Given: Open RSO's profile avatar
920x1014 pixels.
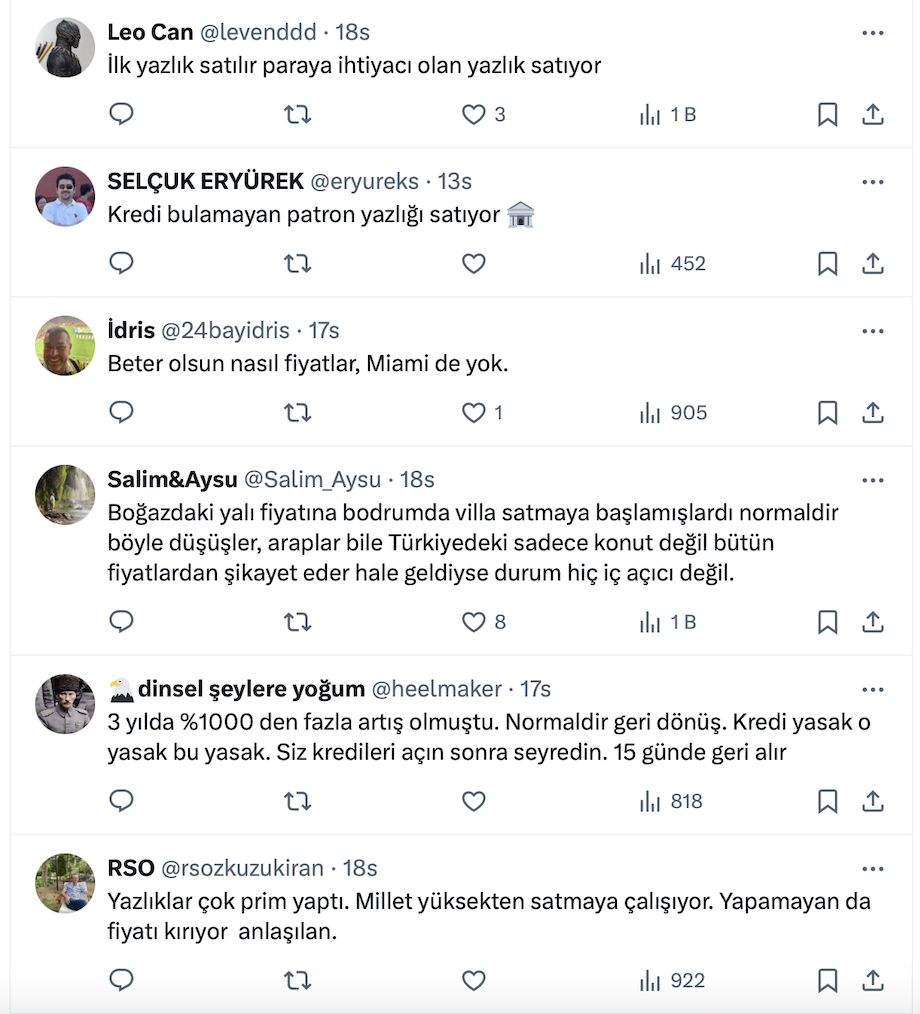Looking at the screenshot, I should click(65, 884).
